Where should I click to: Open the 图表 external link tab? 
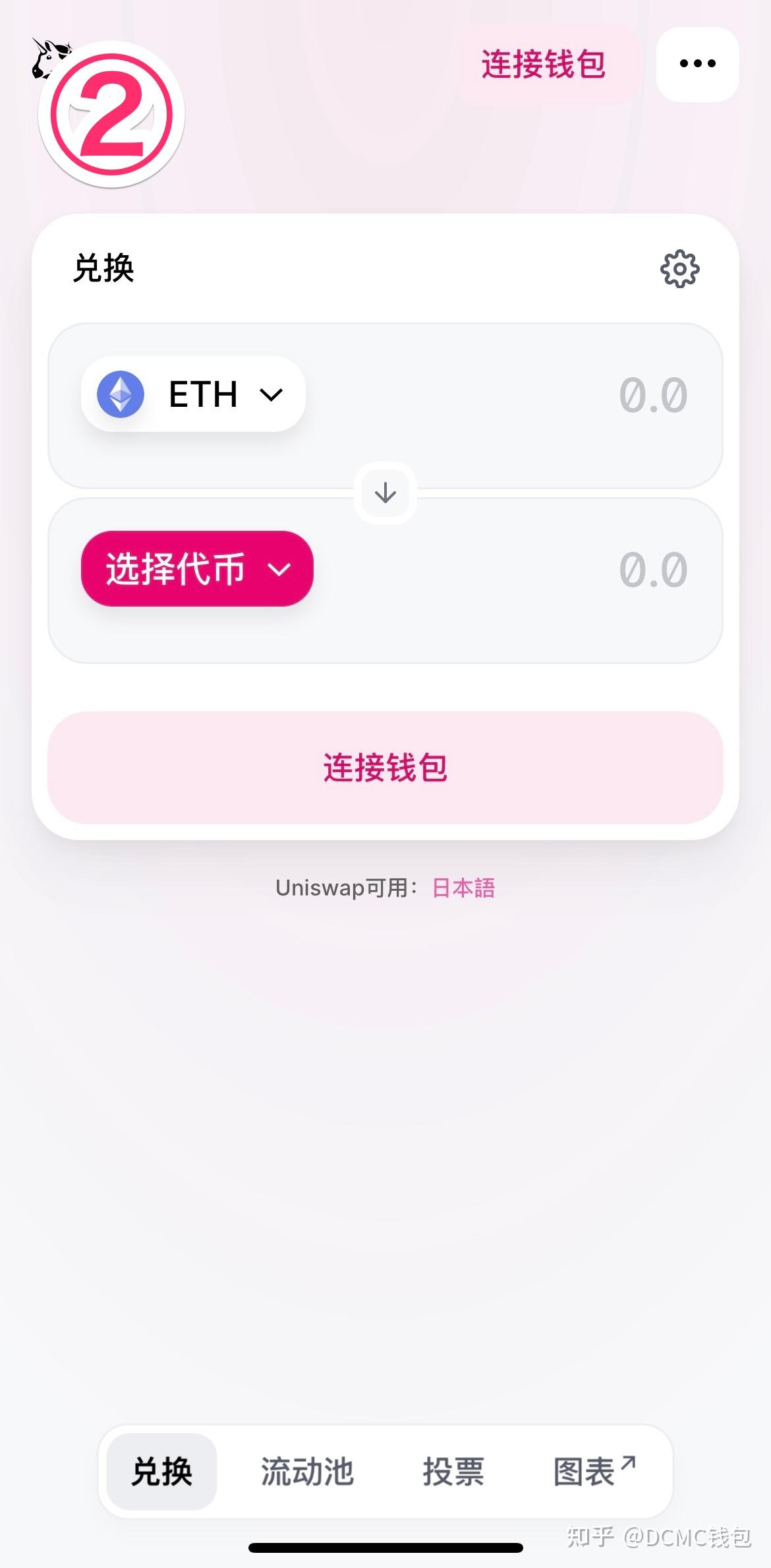tap(593, 1472)
